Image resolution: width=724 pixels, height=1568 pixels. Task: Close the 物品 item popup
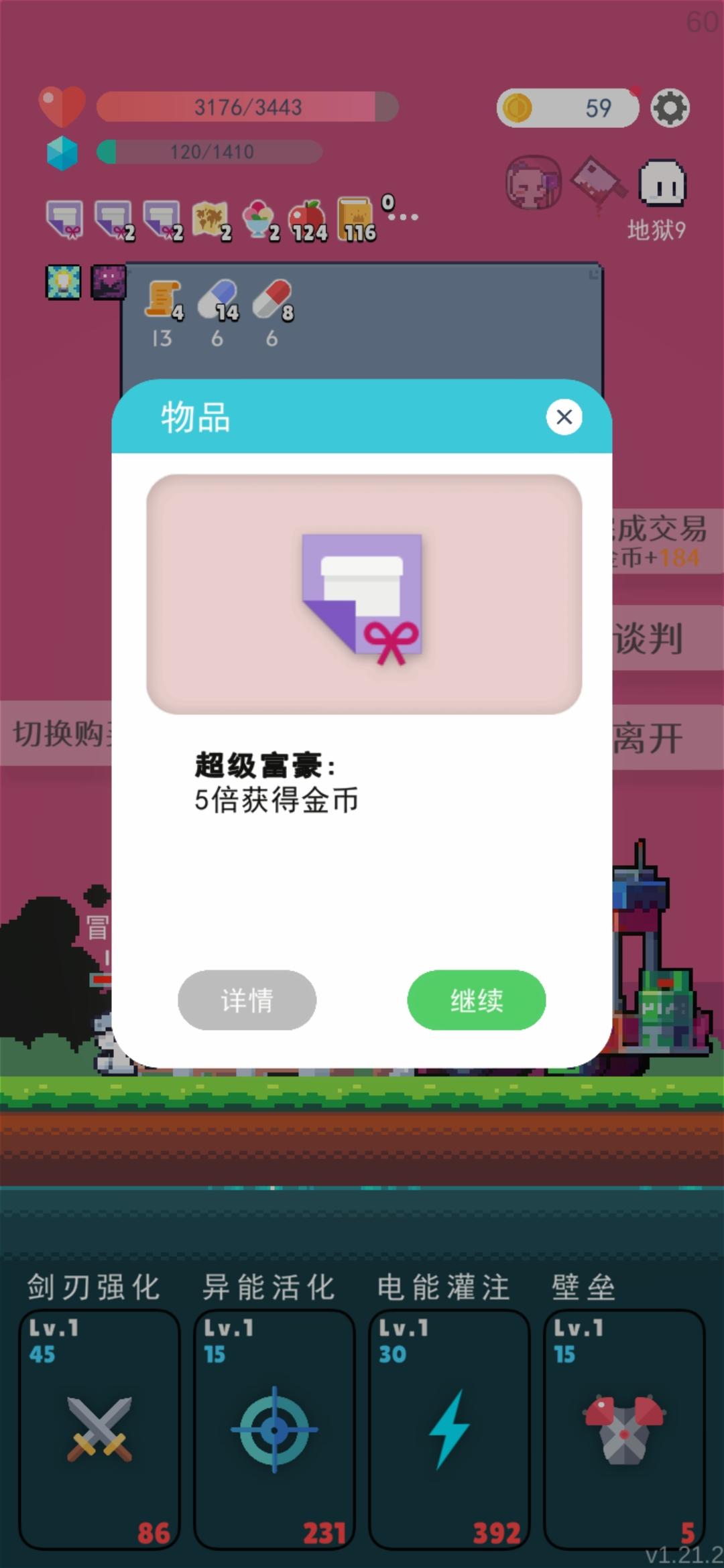pos(564,417)
